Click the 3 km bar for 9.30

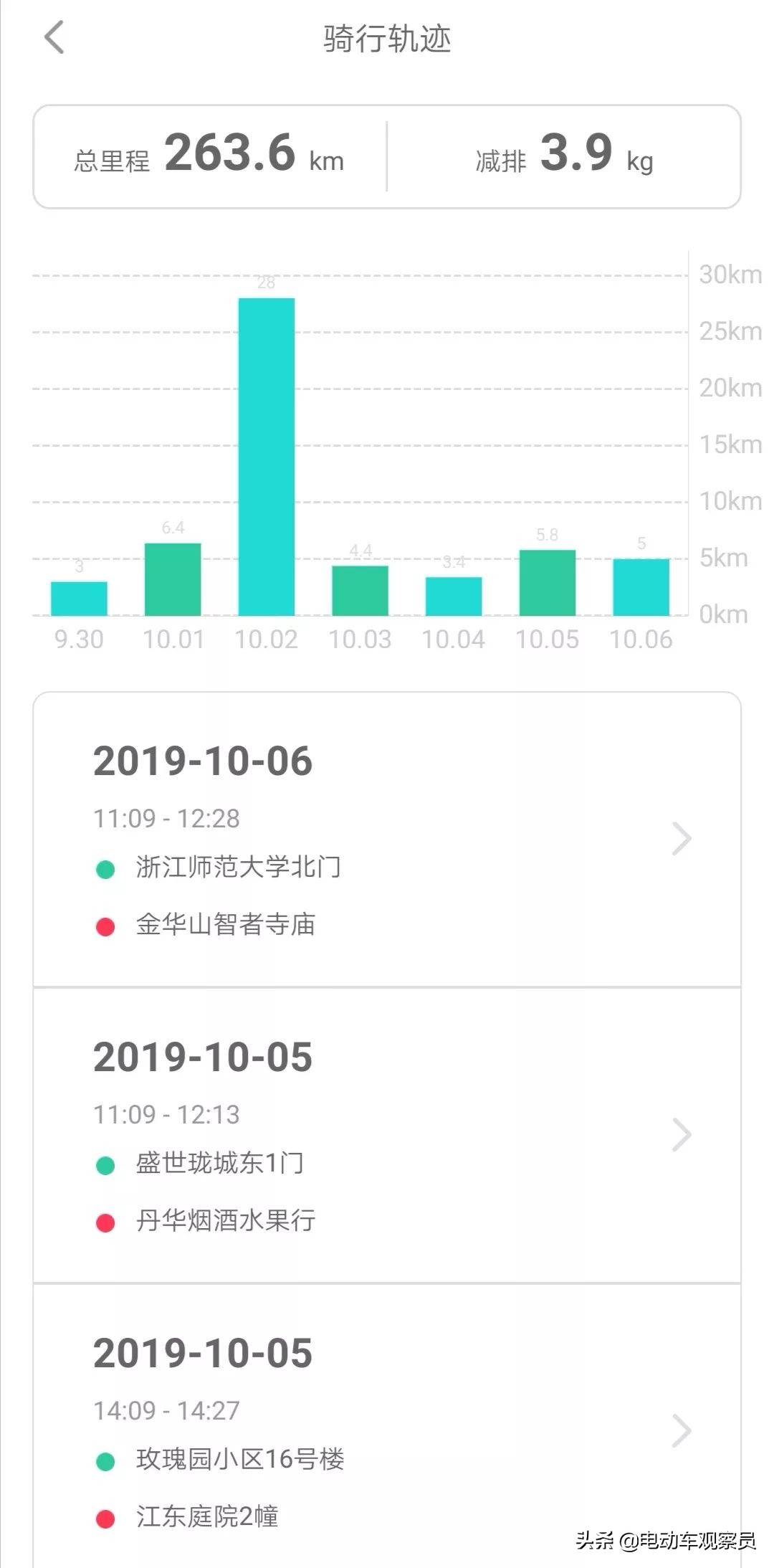tap(78, 599)
